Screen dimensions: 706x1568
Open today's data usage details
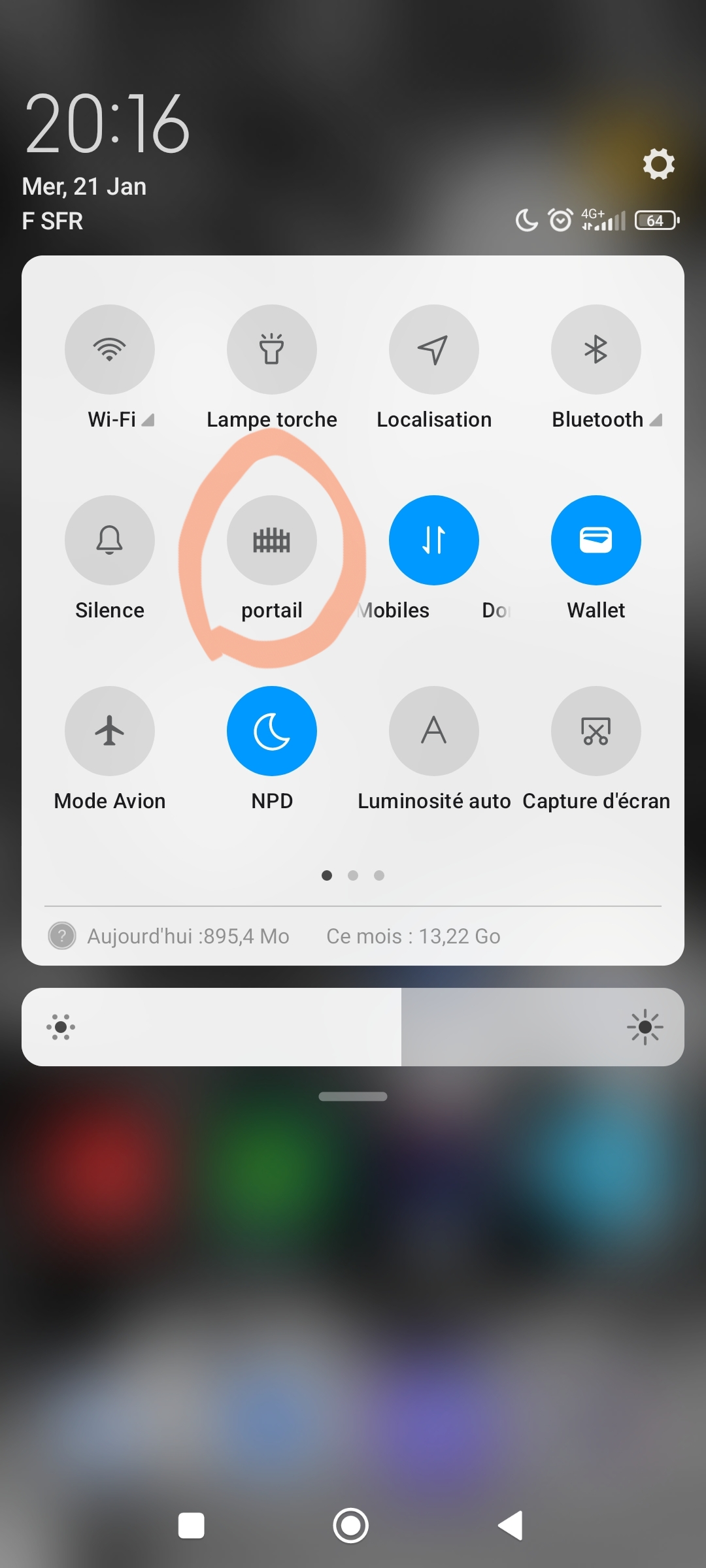(188, 936)
